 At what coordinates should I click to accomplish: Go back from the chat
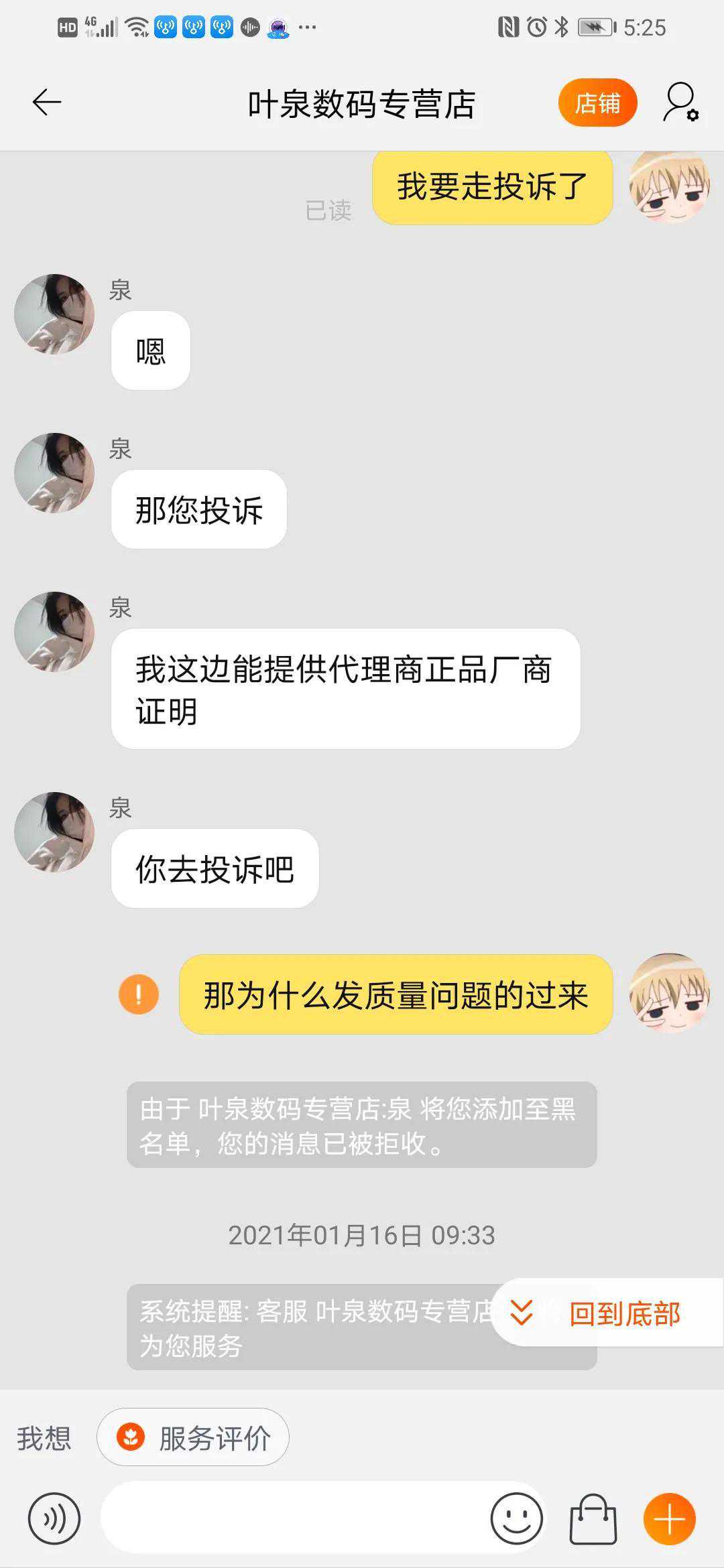[x=47, y=103]
